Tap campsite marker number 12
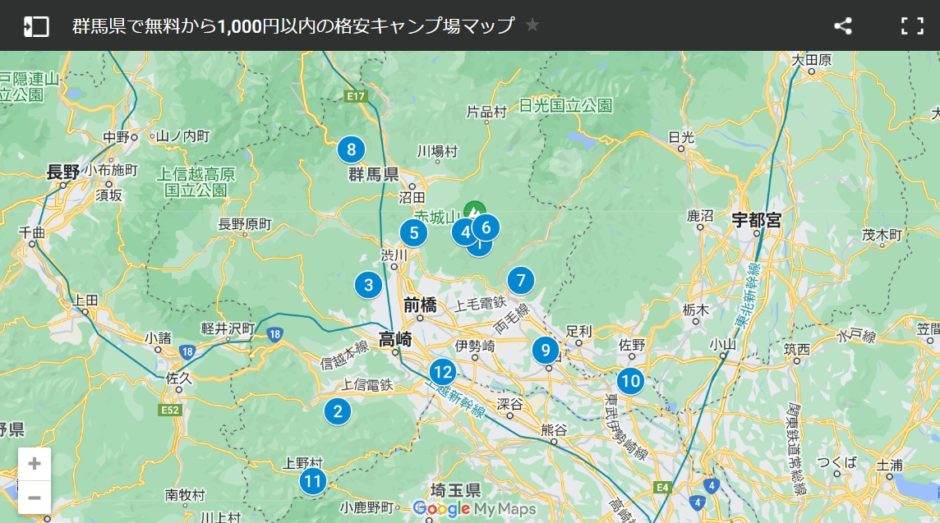The width and height of the screenshot is (940, 523). point(443,373)
